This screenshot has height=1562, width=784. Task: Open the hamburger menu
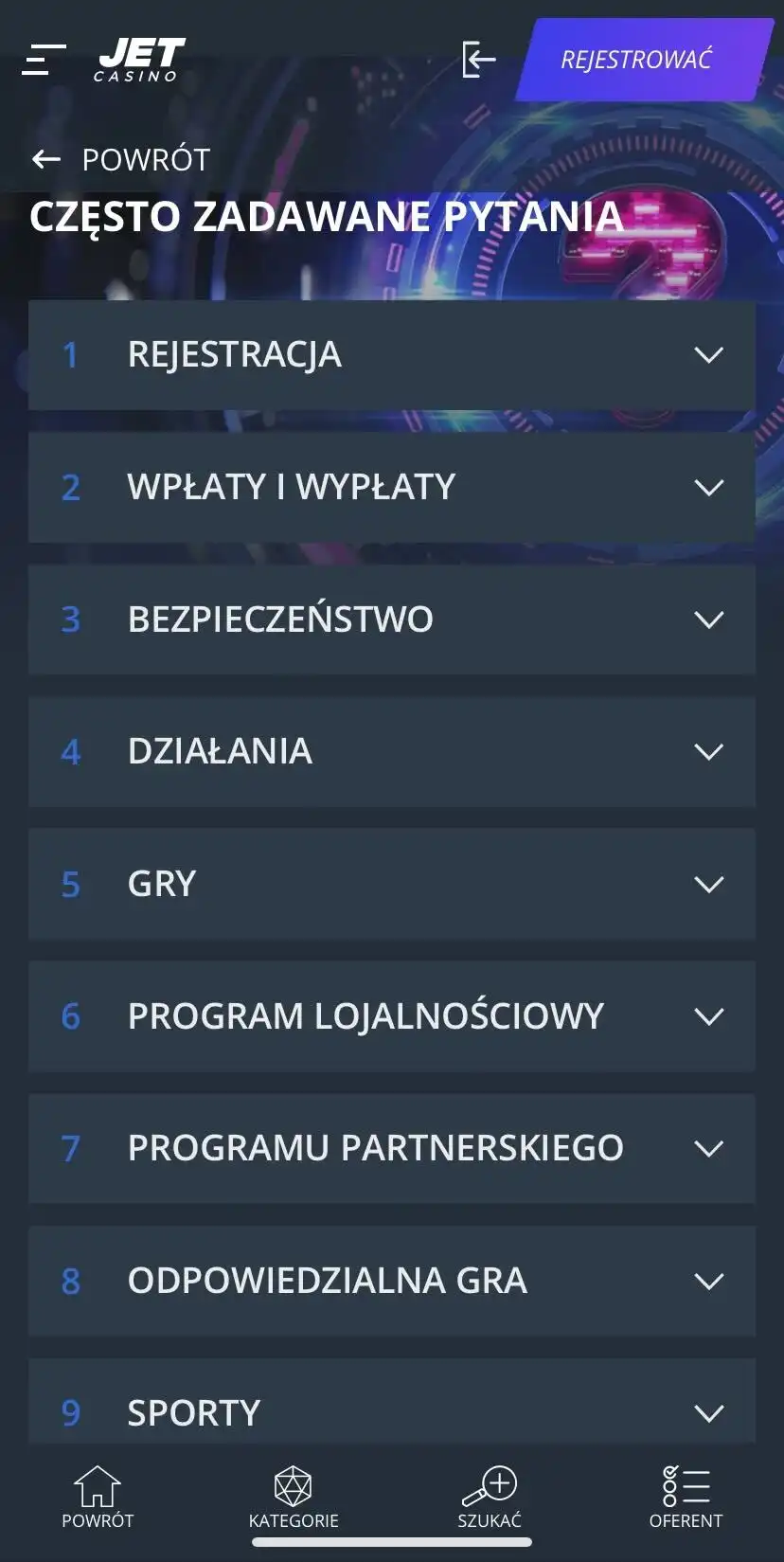click(44, 60)
